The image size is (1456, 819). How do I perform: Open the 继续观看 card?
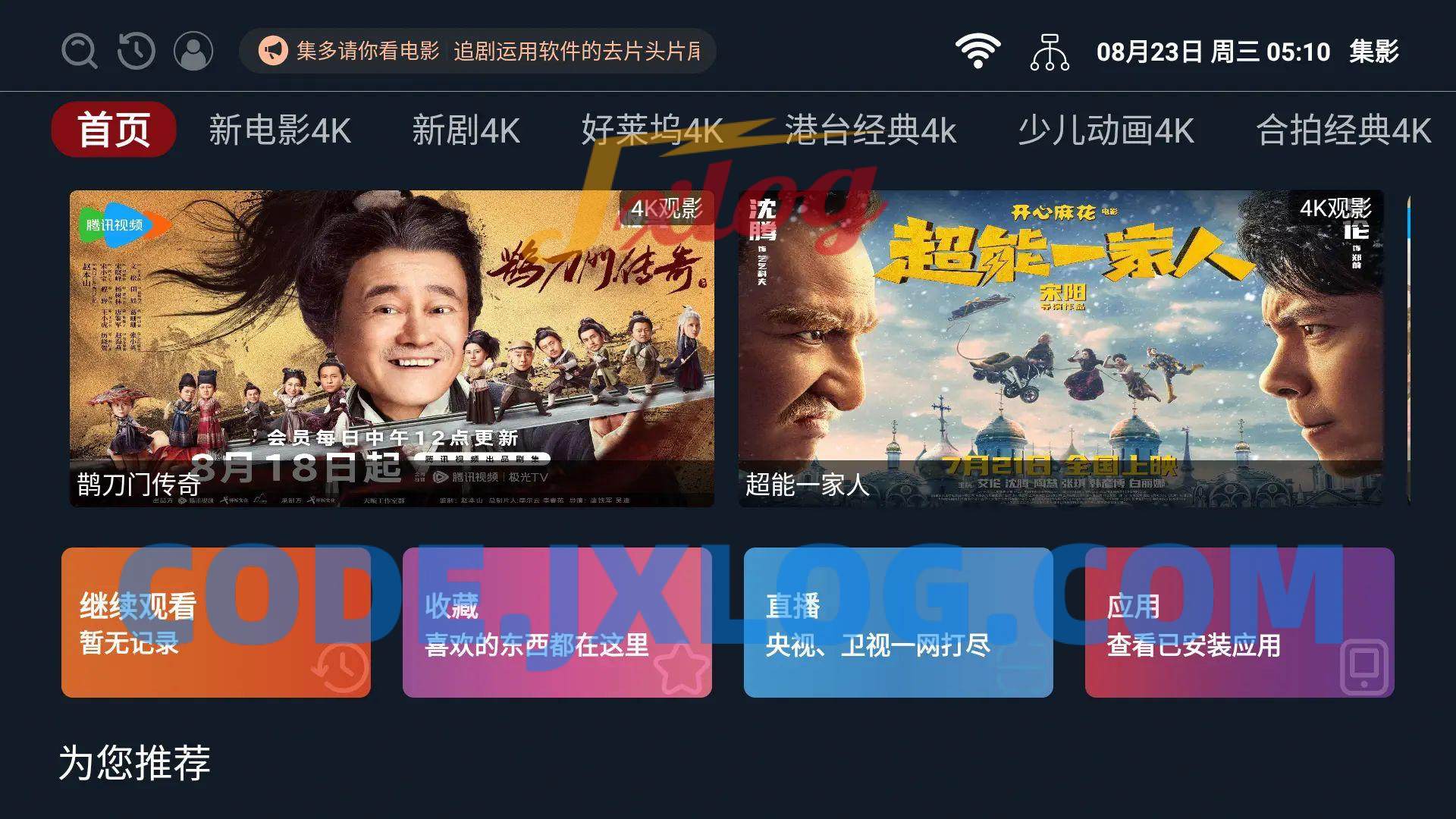216,622
